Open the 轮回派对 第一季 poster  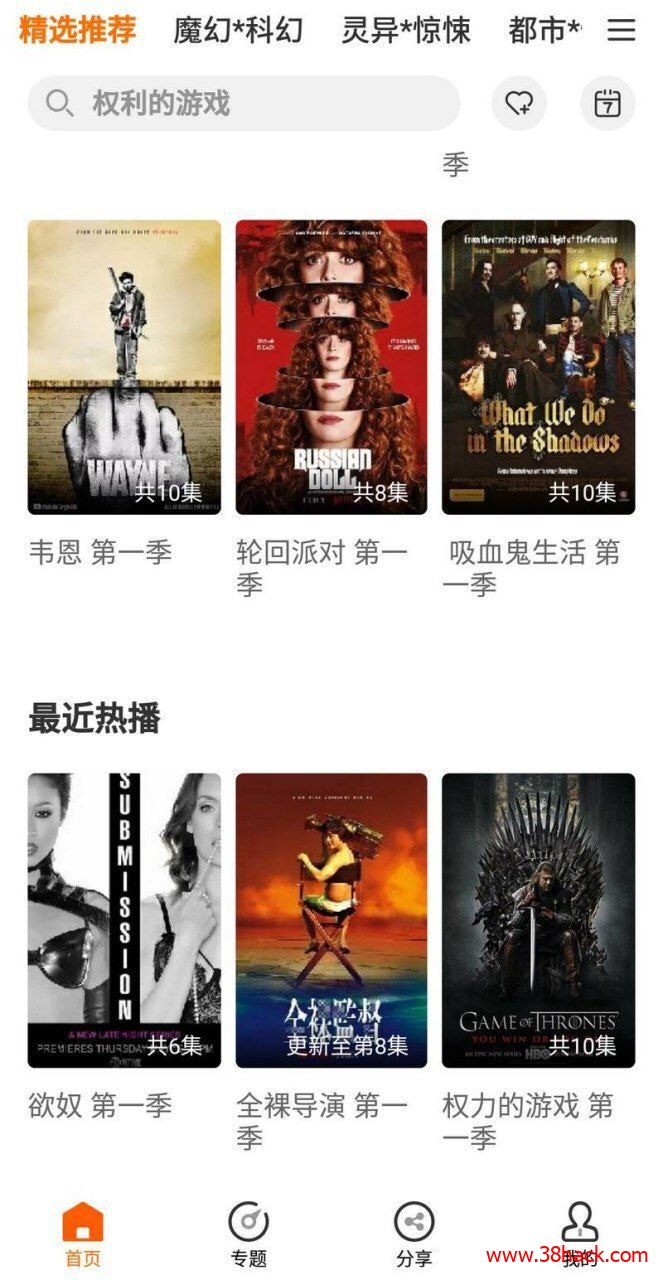[x=331, y=367]
